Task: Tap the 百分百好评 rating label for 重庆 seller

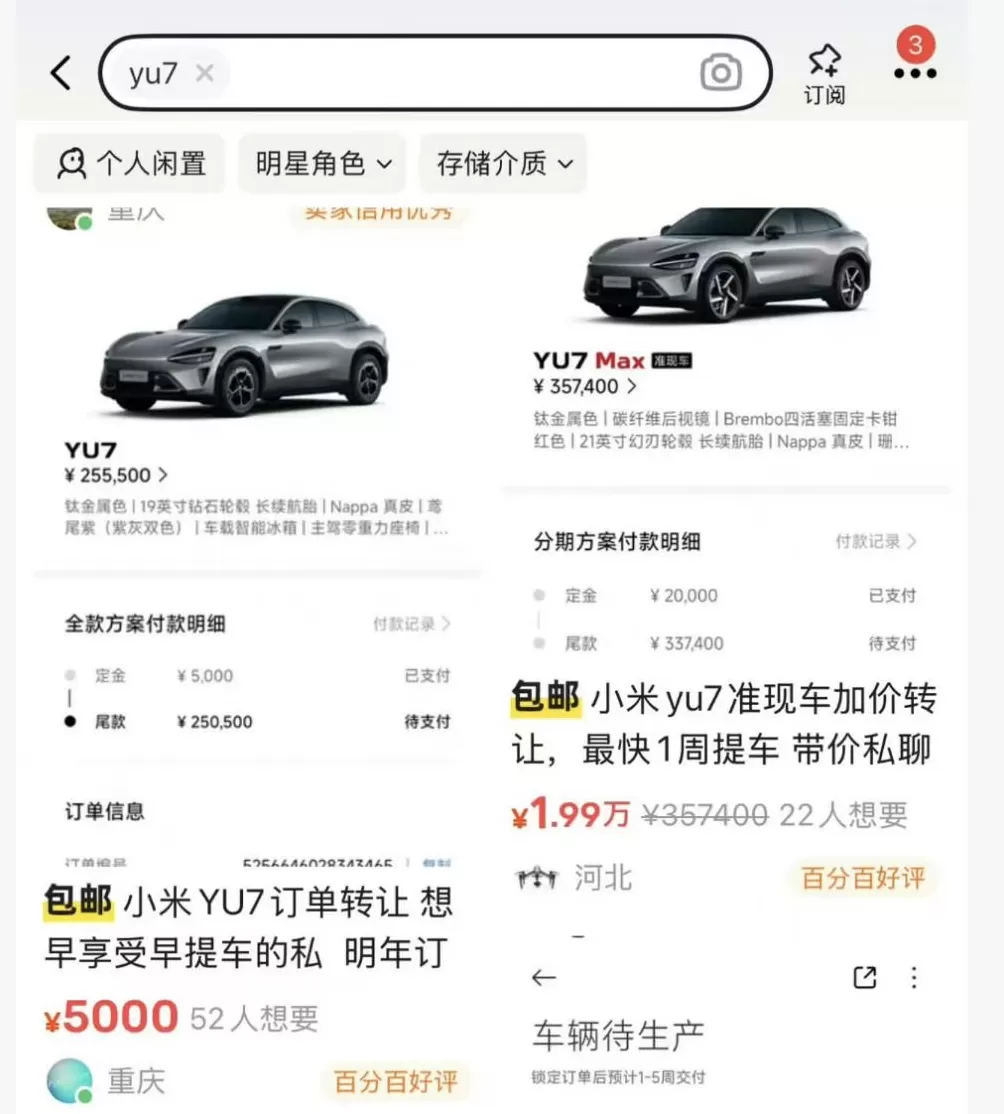Action: (398, 1081)
